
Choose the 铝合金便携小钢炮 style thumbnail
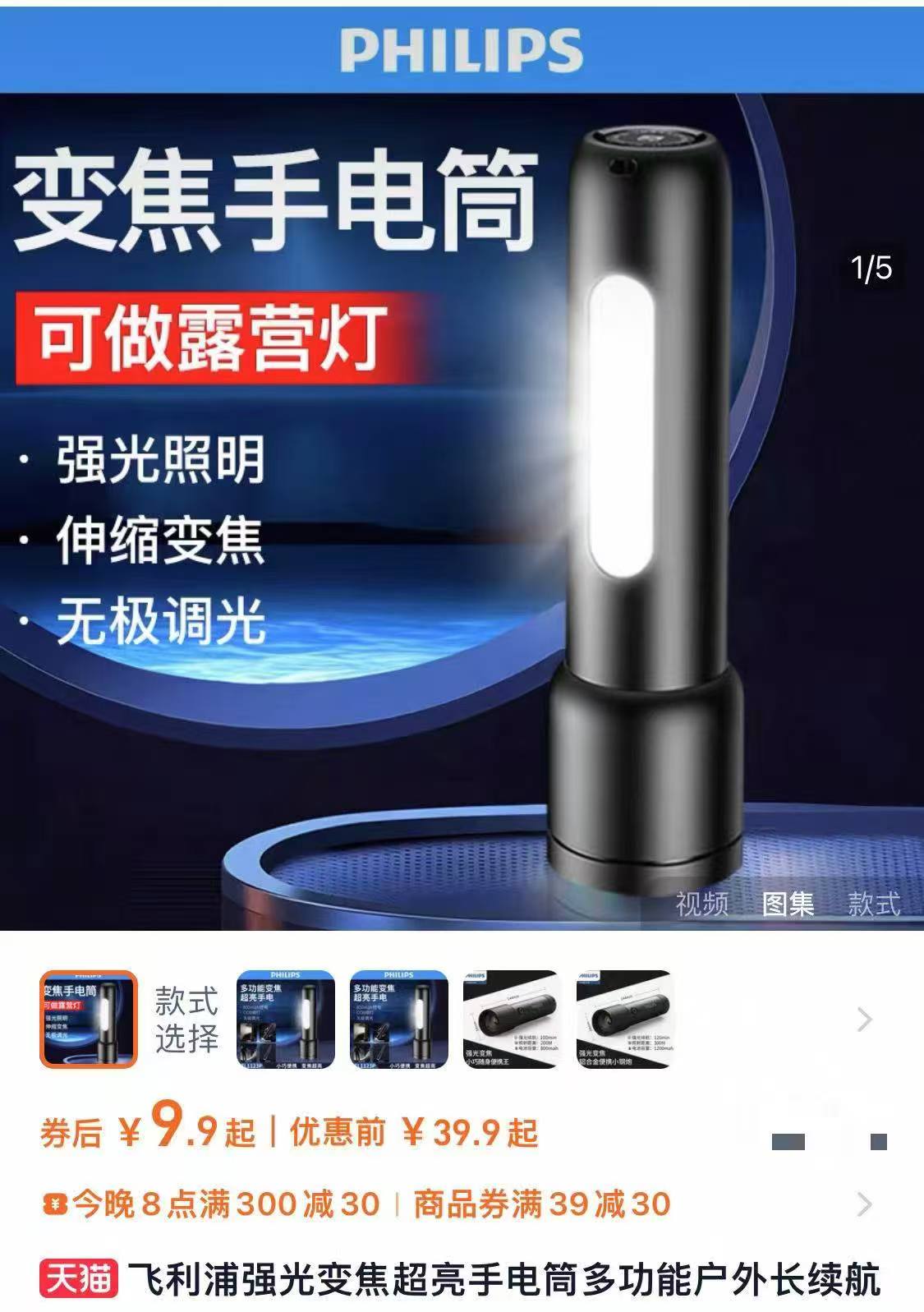624,1020
